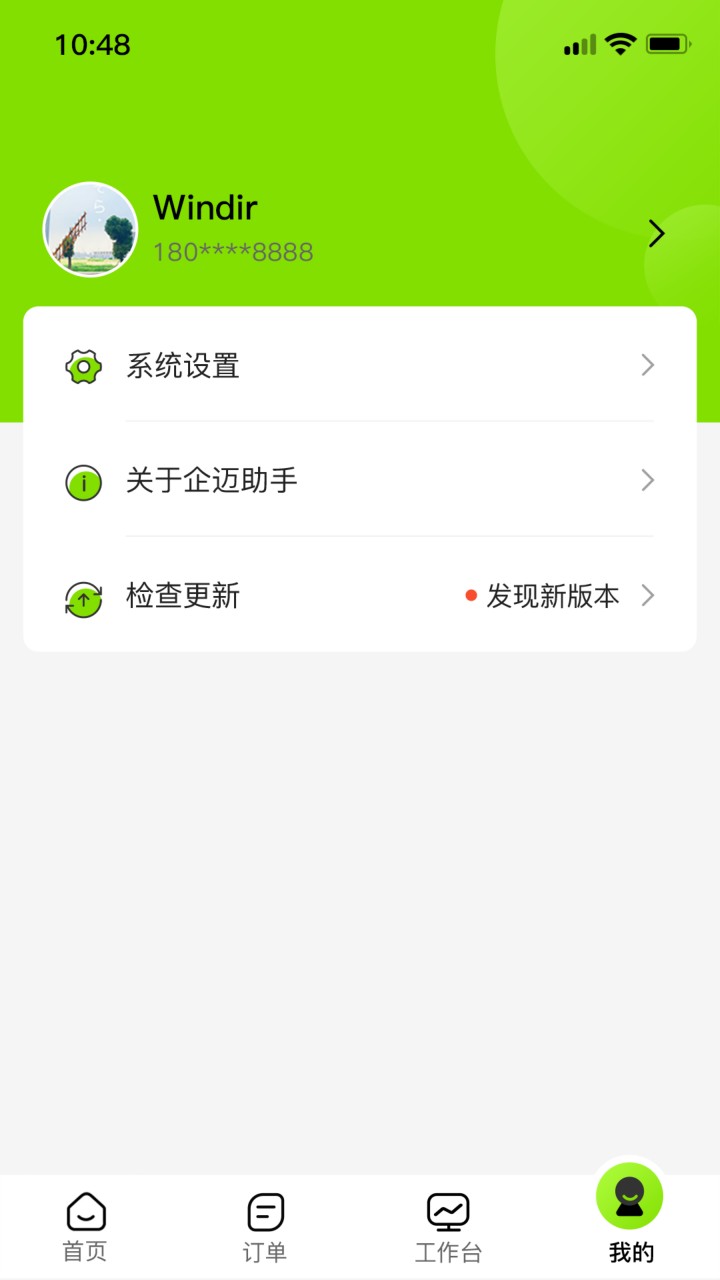Tap the masked phone number 180****8888
This screenshot has height=1280, width=720.
pos(233,251)
